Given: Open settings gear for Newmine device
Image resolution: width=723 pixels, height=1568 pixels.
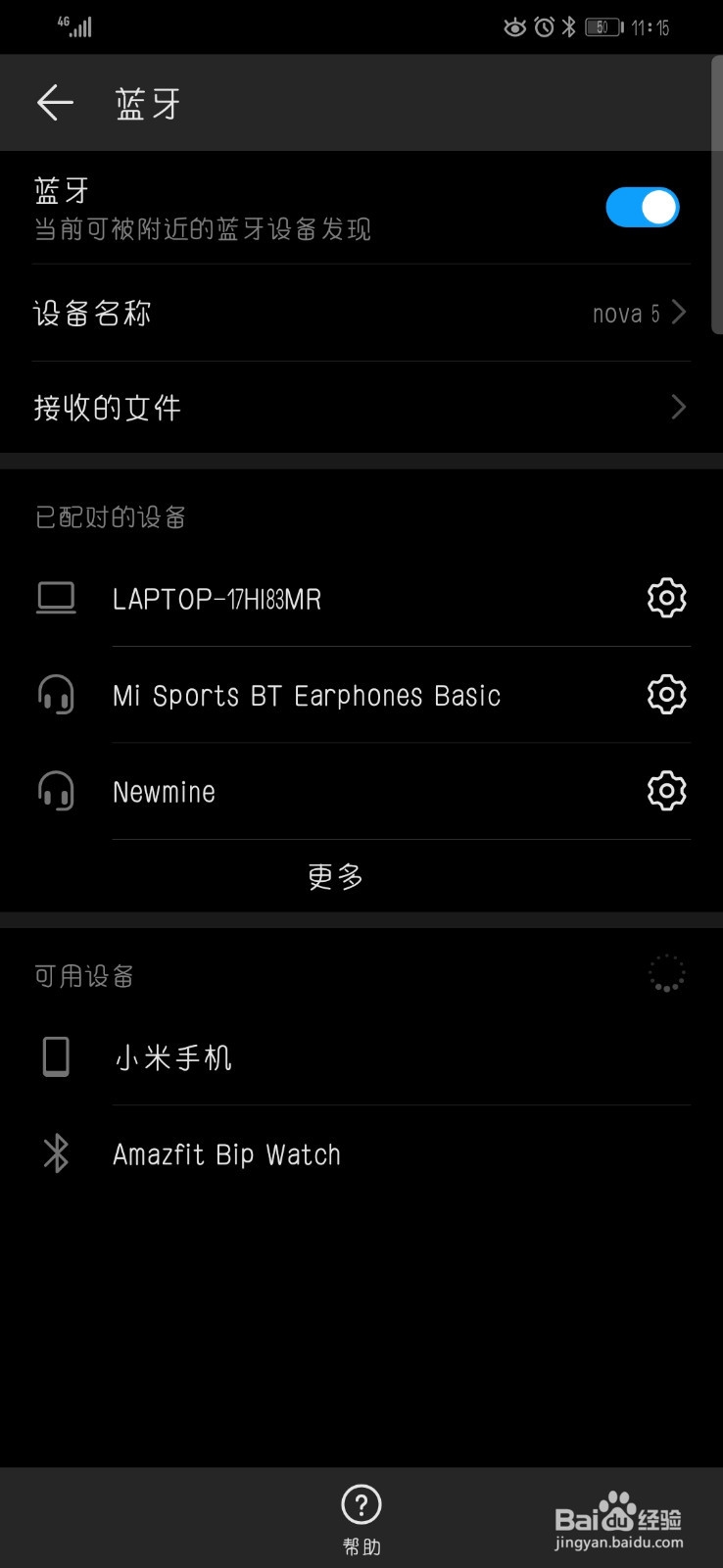Looking at the screenshot, I should pos(666,790).
